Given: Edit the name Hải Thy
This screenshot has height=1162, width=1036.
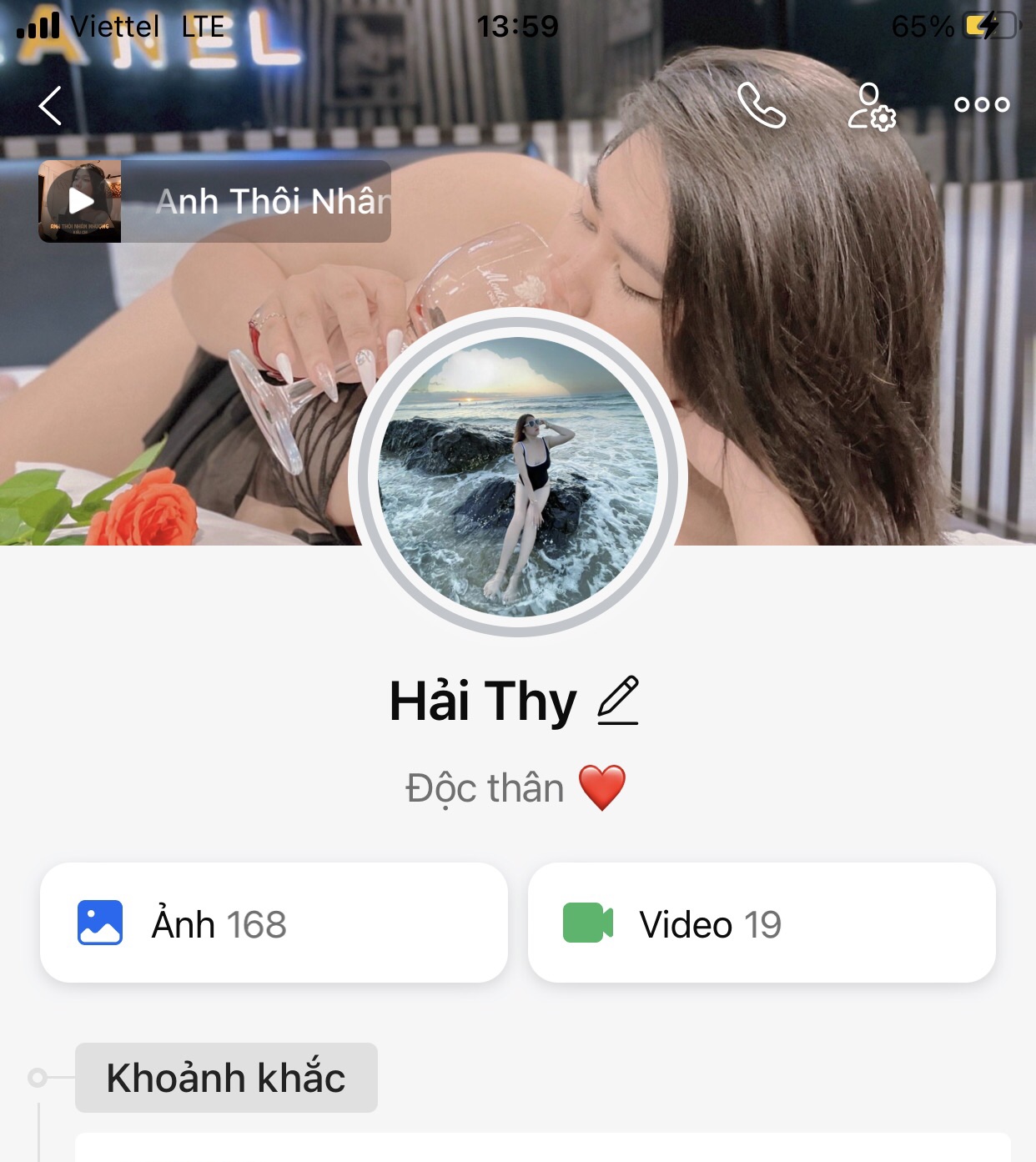Looking at the screenshot, I should coord(618,701).
